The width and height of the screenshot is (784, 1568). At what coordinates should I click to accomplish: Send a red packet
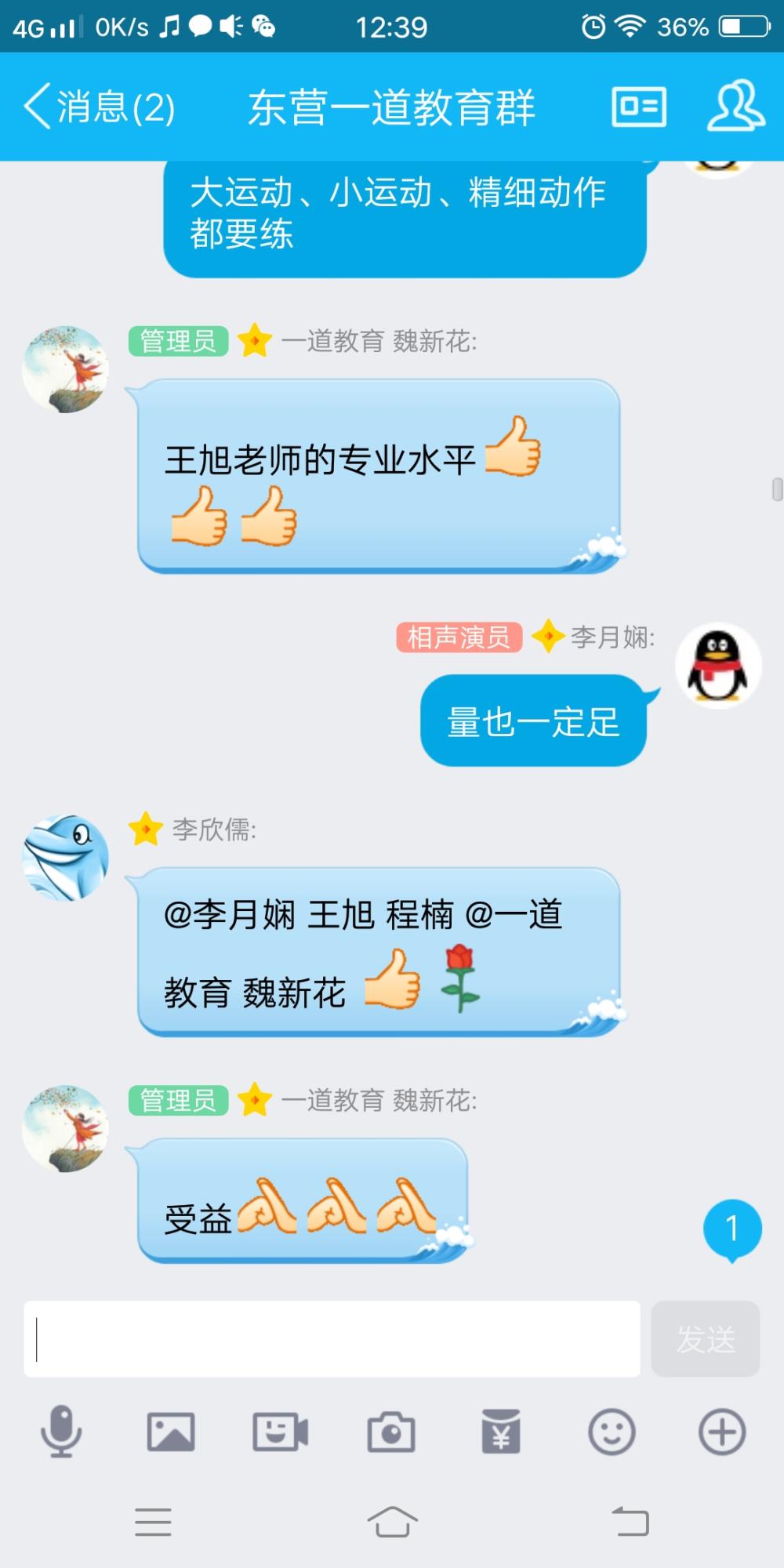501,1432
